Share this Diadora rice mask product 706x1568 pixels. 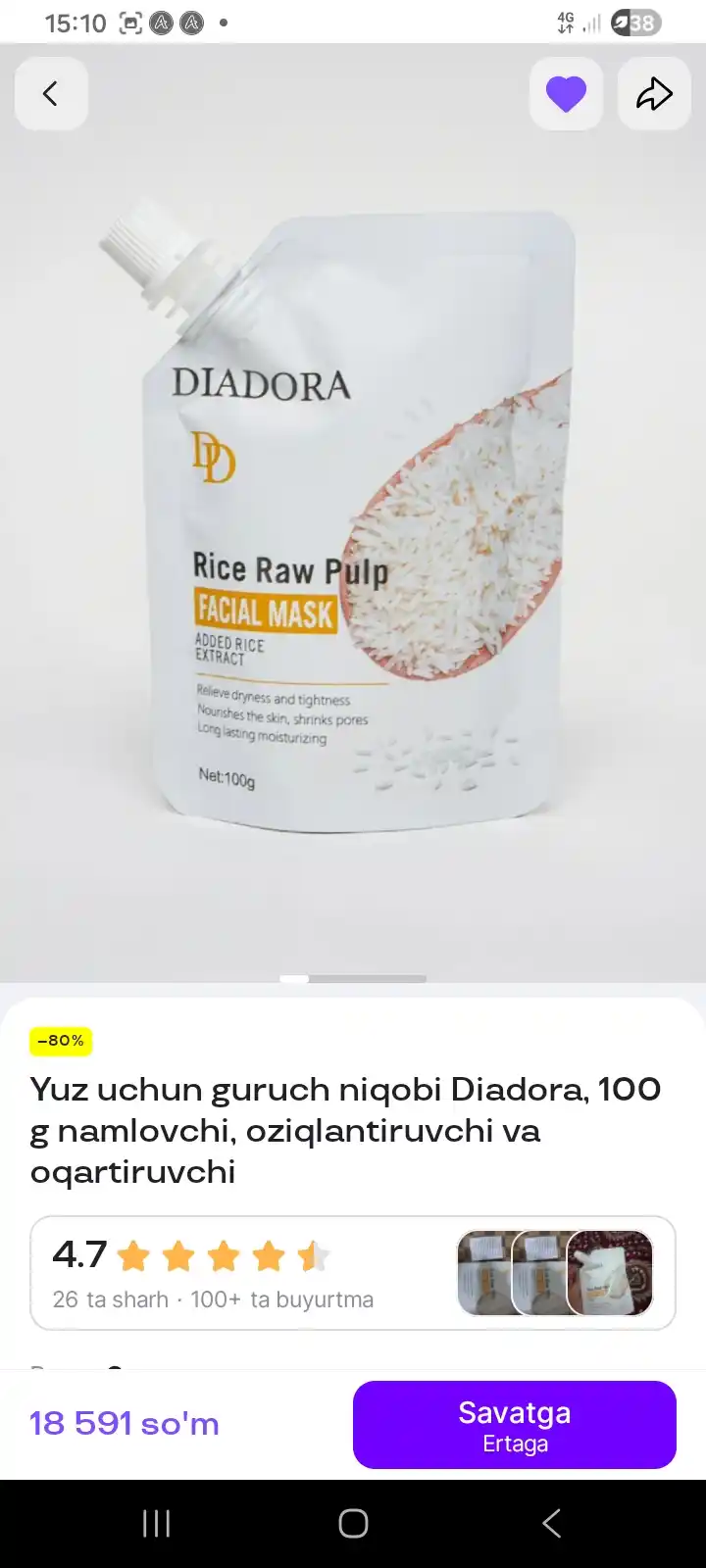654,94
